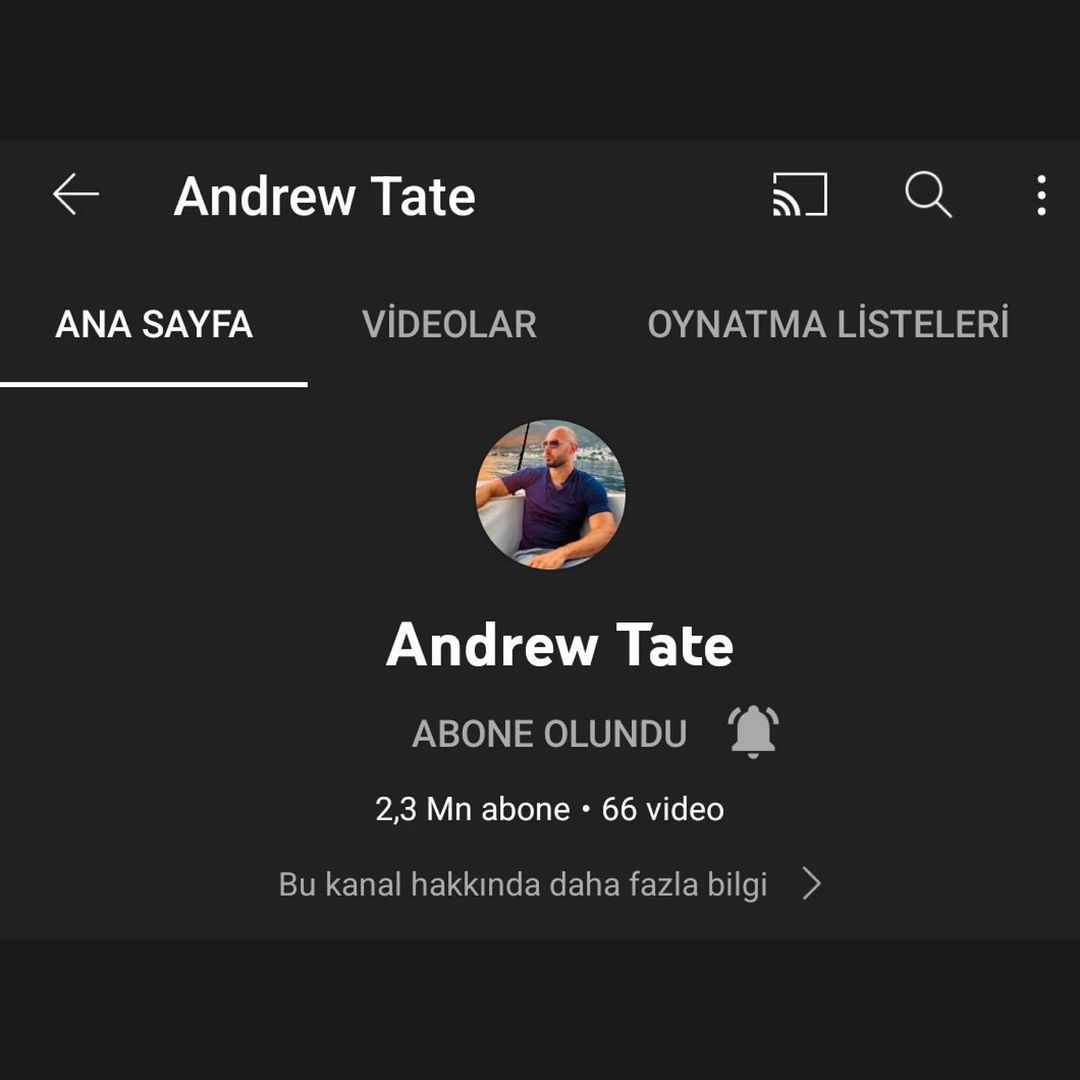Open the three-dot overflow menu
The image size is (1080, 1080).
coord(1041,195)
